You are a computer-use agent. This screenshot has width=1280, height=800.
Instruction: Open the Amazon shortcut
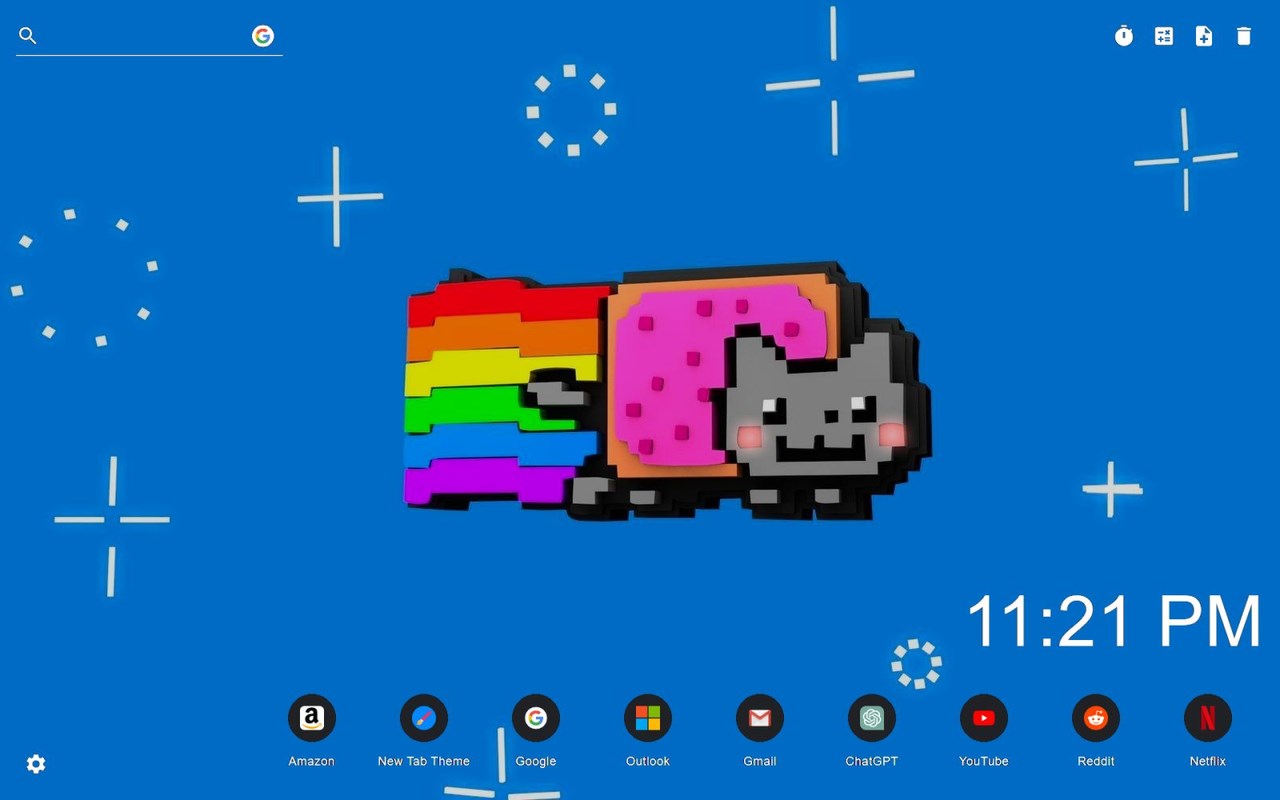pyautogui.click(x=312, y=718)
